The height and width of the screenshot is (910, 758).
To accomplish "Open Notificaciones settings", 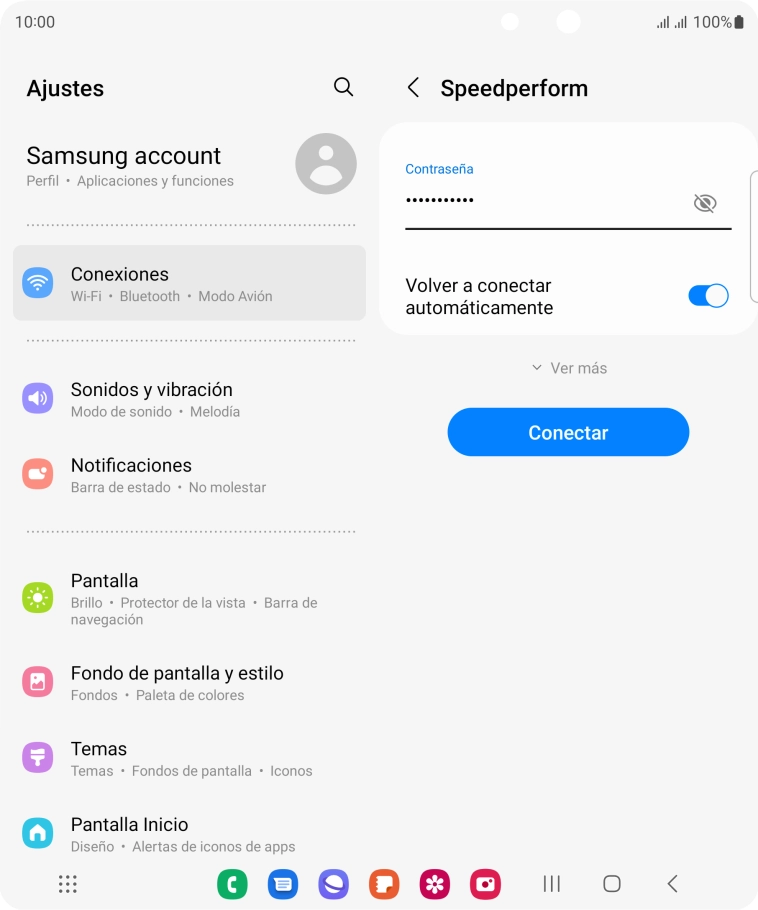I will (190, 475).
